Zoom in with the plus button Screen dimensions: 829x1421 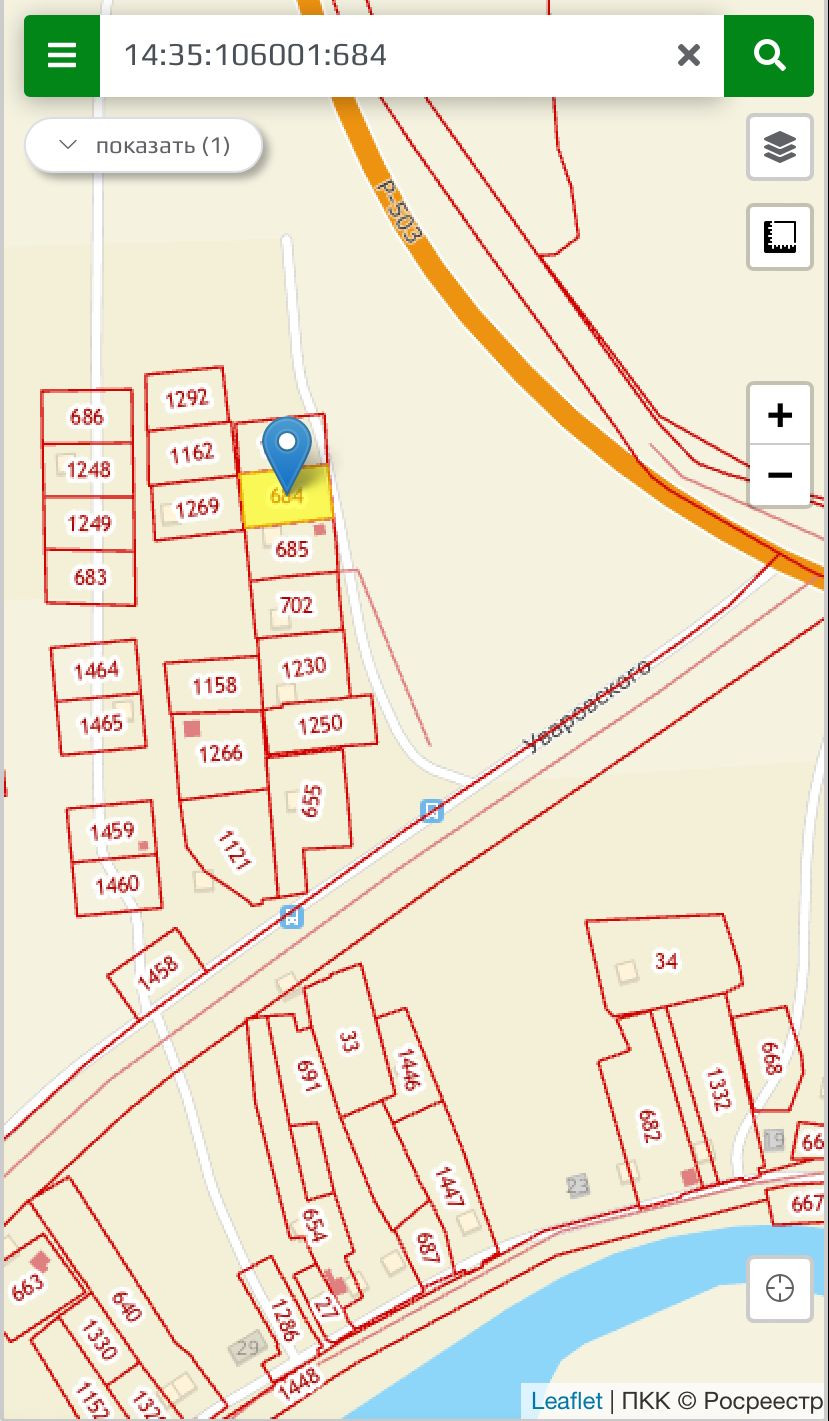[779, 415]
